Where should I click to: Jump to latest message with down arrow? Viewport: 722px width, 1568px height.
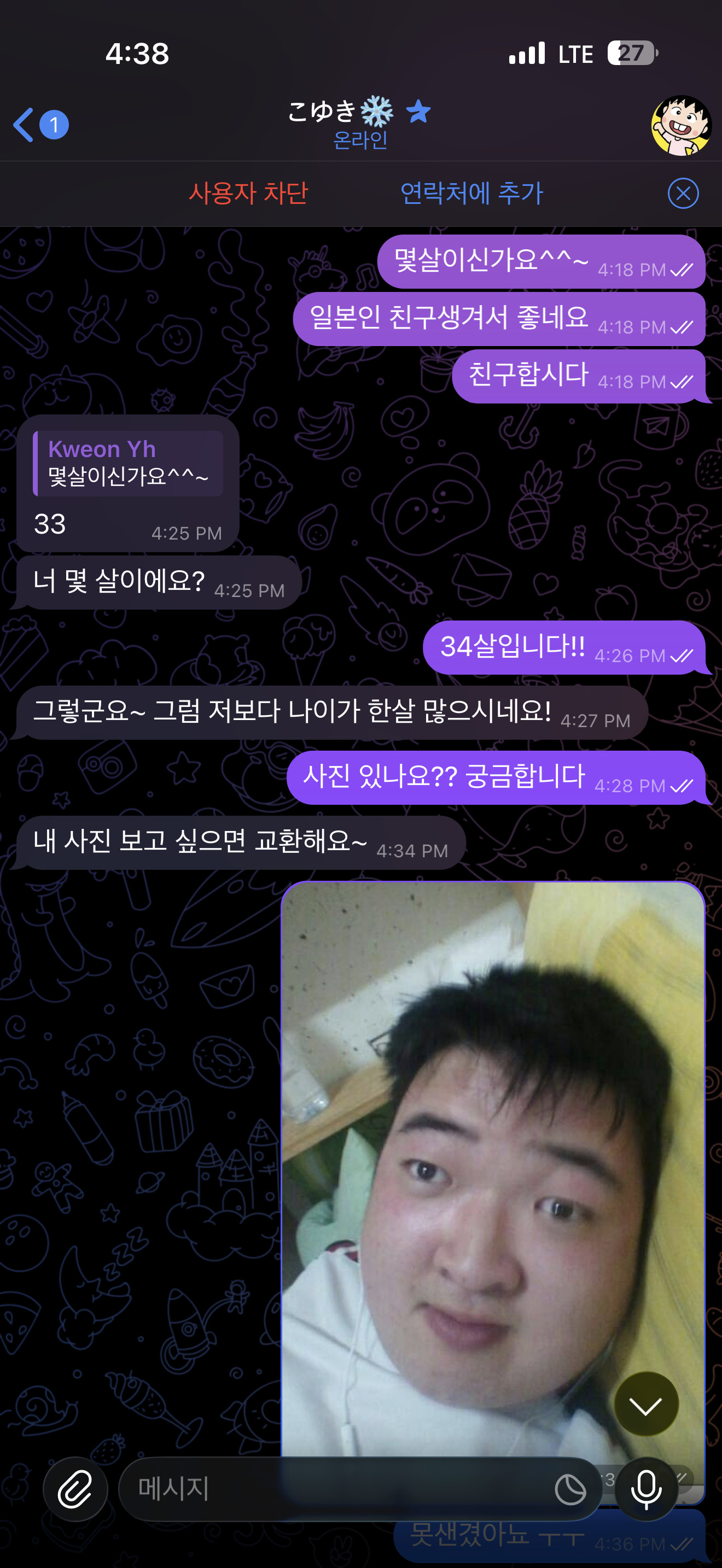tap(646, 1405)
